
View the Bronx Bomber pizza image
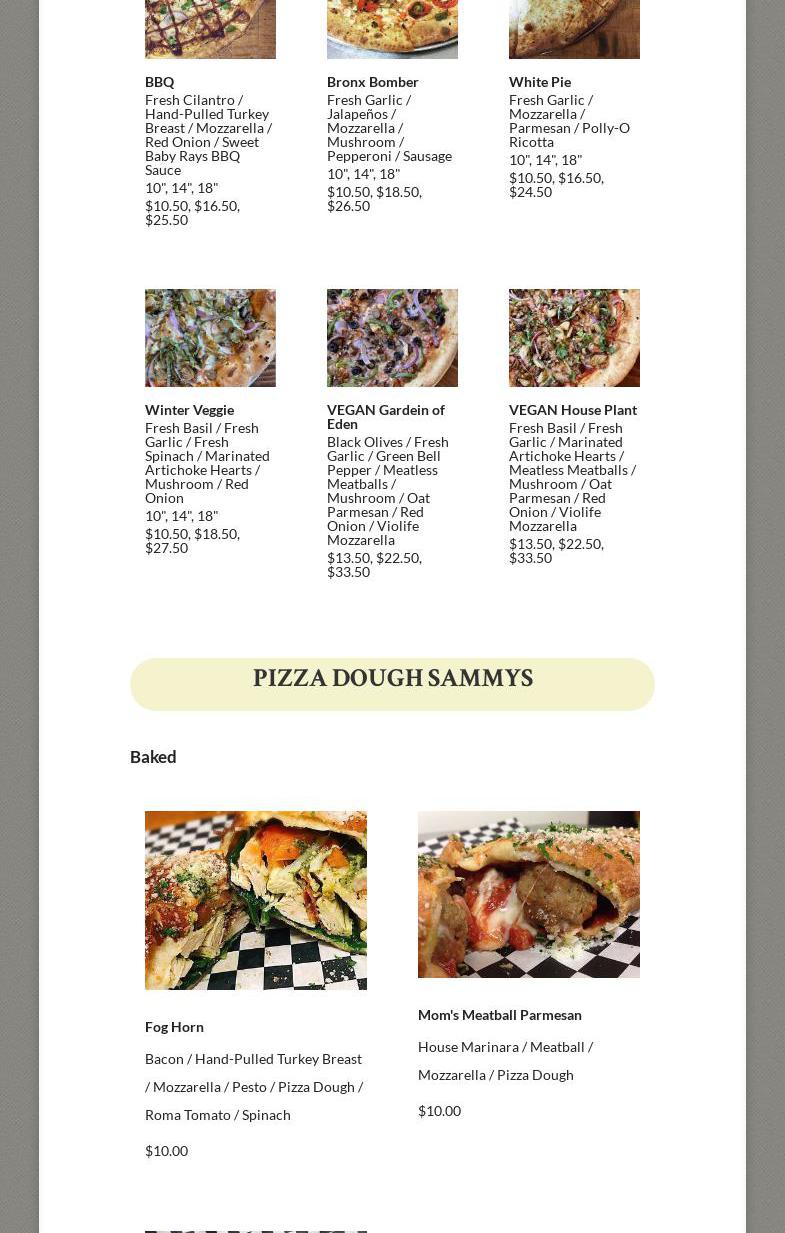[392, 28]
